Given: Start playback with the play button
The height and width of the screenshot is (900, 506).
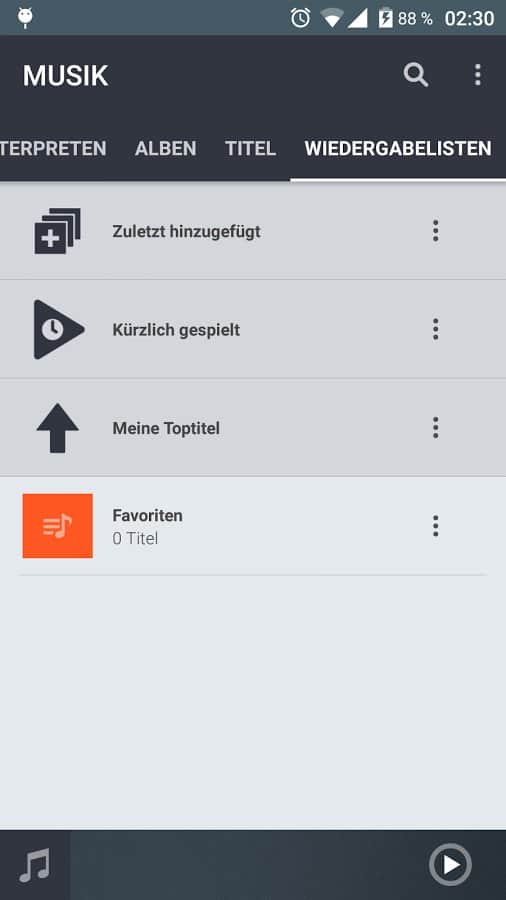Looking at the screenshot, I should [450, 864].
